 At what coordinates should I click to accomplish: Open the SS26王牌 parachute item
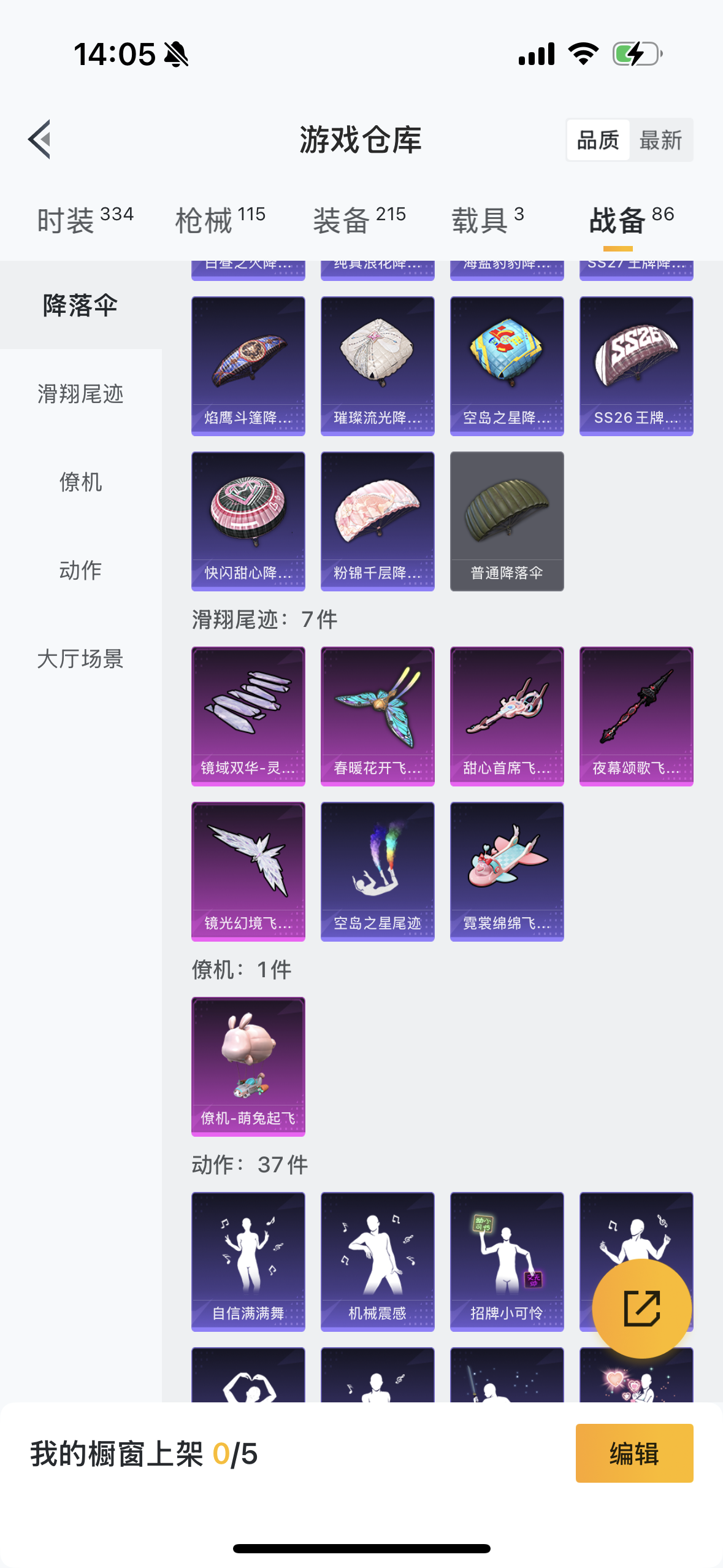click(637, 366)
